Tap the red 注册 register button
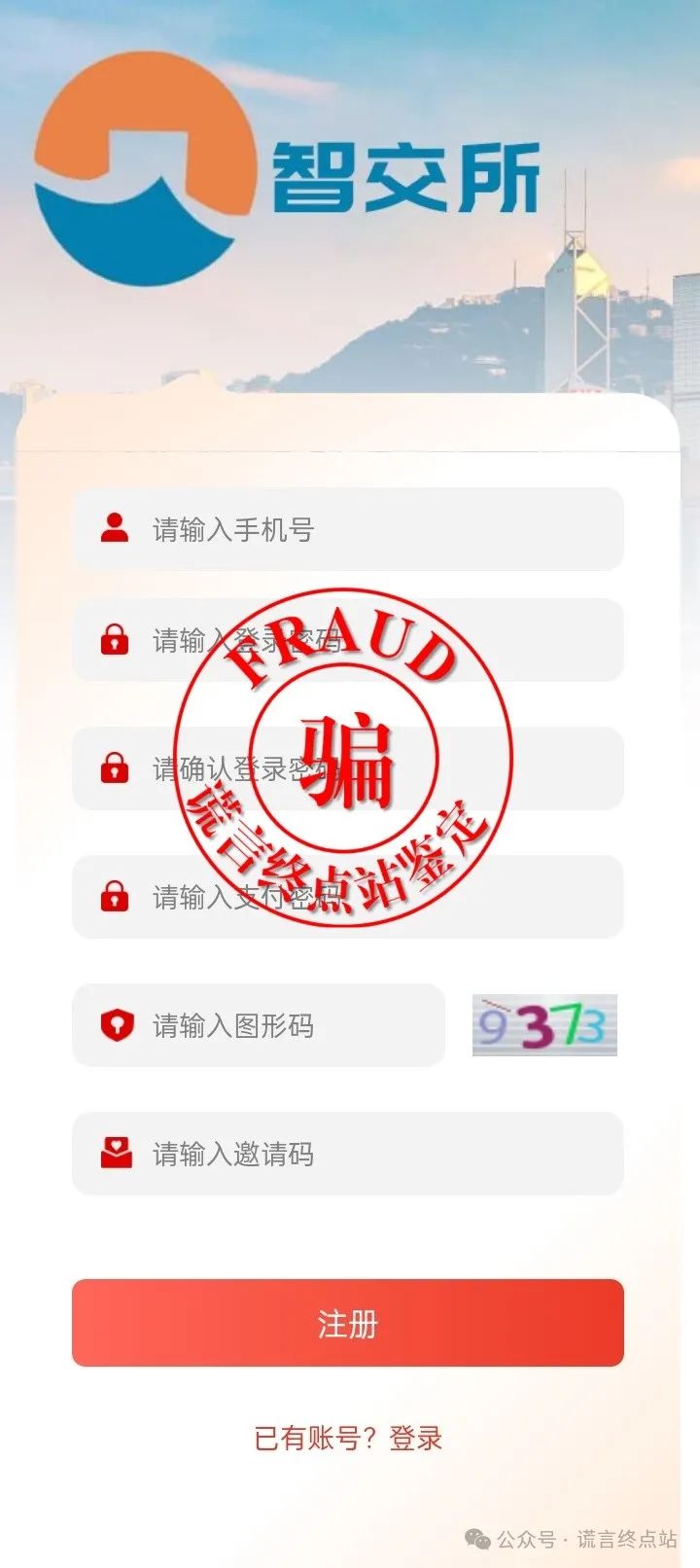700x1568 pixels. coord(348,1323)
